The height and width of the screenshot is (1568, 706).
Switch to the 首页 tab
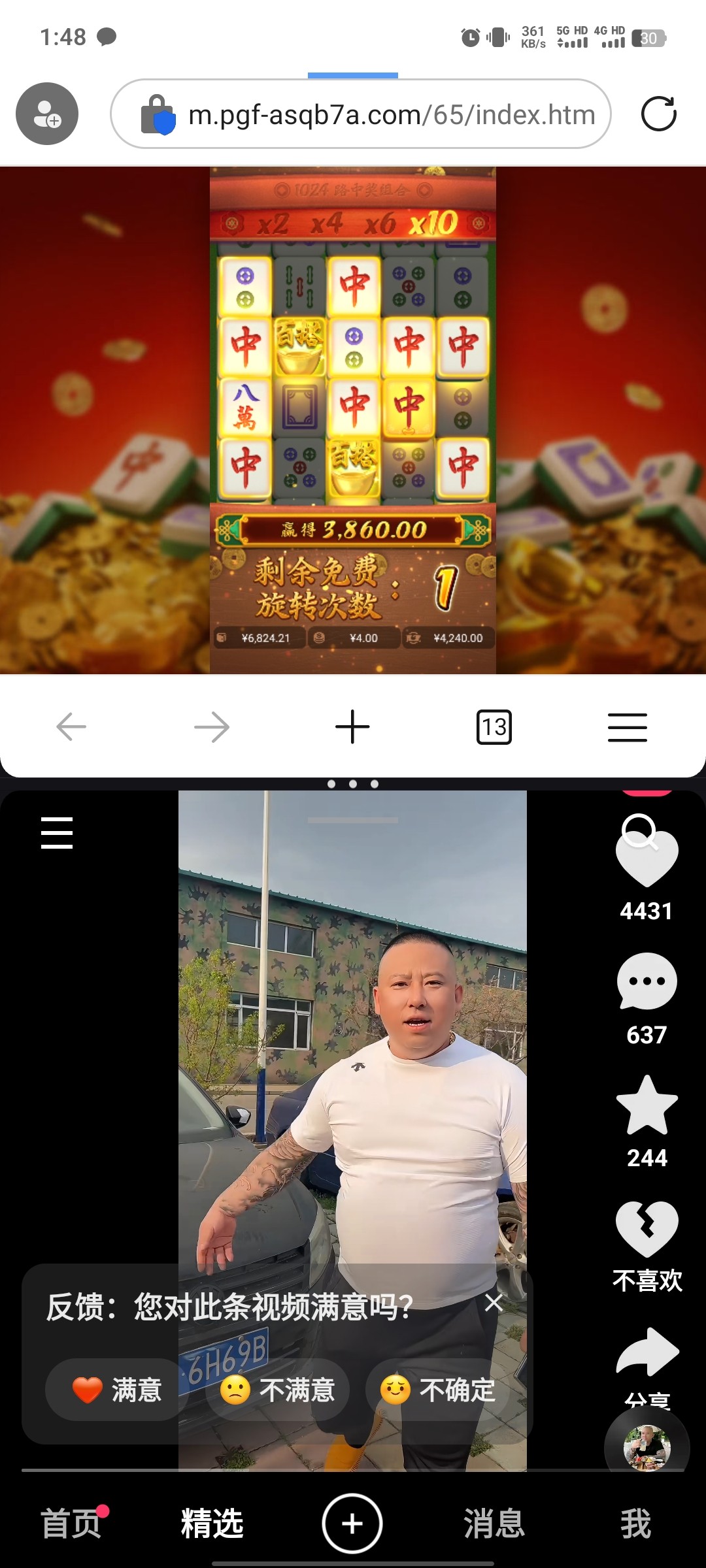pyautogui.click(x=71, y=1524)
